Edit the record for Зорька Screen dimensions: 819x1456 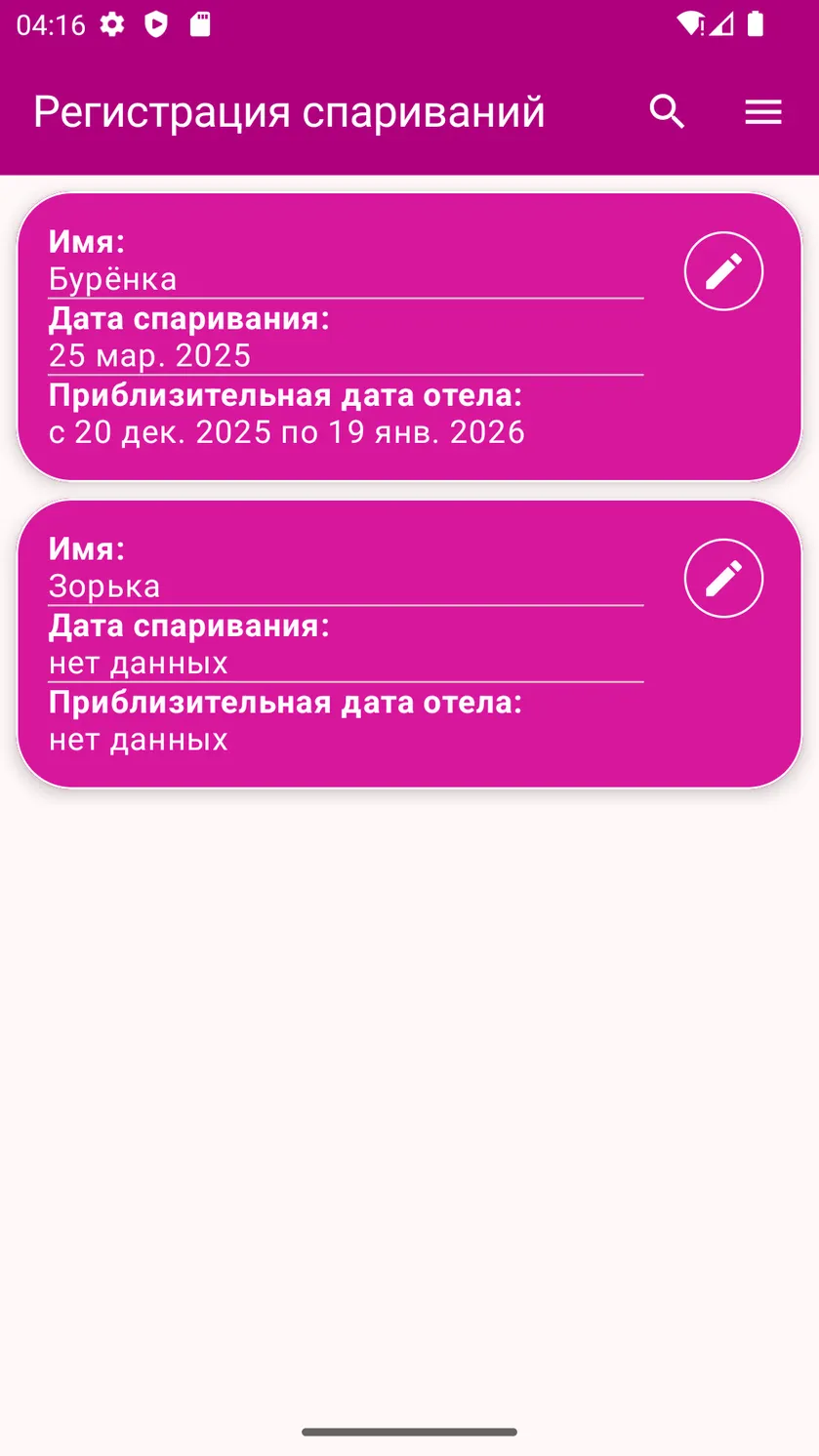point(723,579)
